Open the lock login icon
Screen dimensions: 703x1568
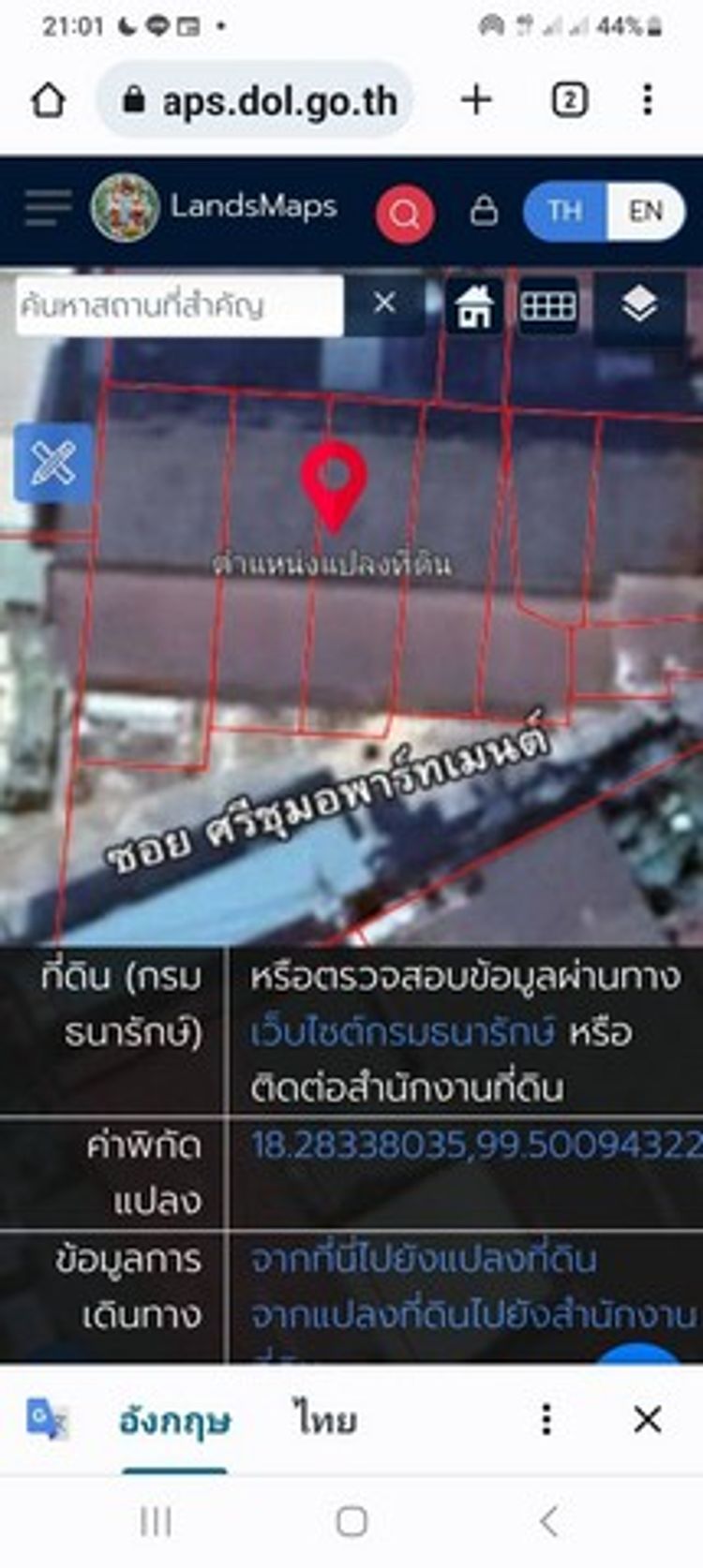click(484, 211)
